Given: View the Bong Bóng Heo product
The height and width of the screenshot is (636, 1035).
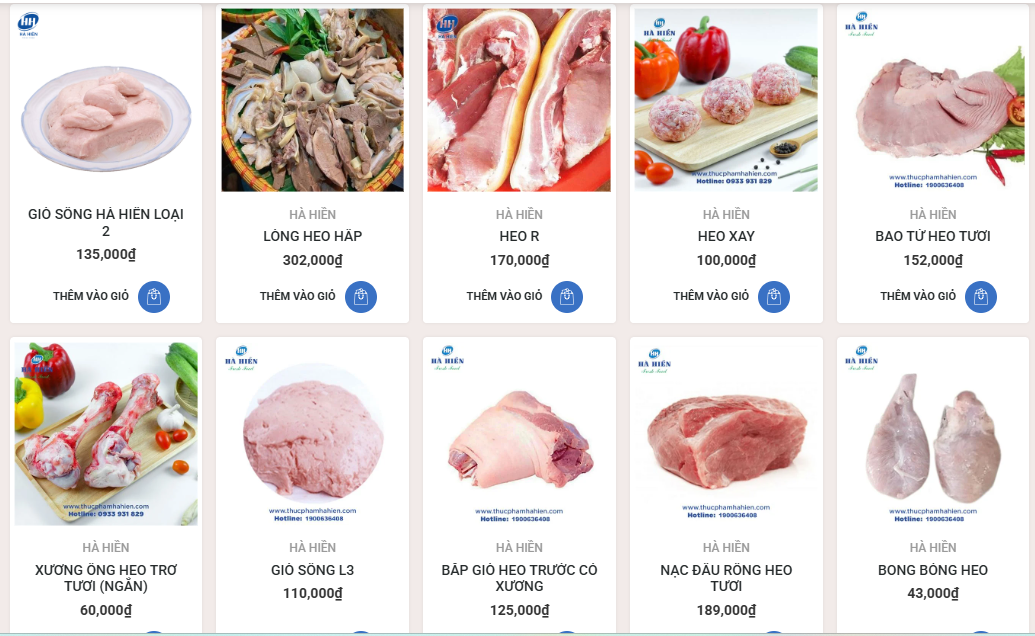Looking at the screenshot, I should click(x=933, y=570).
